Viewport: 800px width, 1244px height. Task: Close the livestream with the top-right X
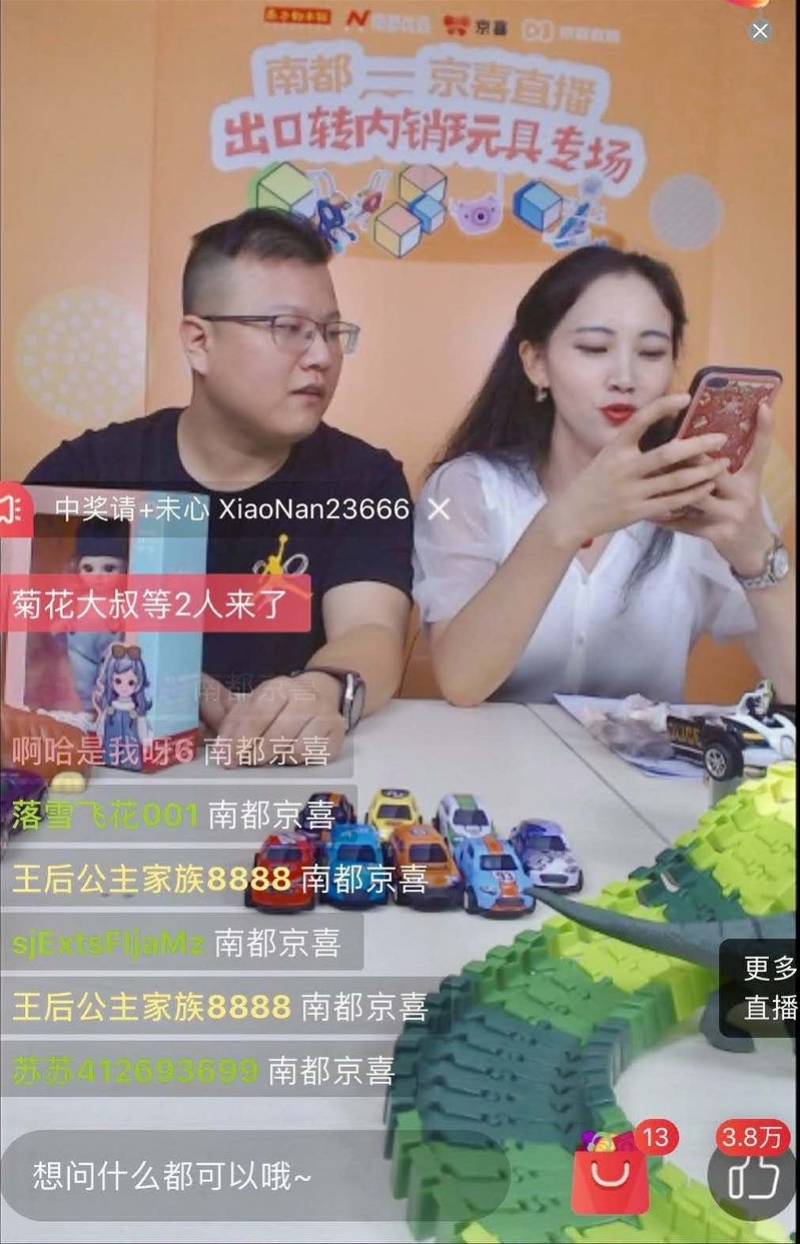click(x=760, y=31)
